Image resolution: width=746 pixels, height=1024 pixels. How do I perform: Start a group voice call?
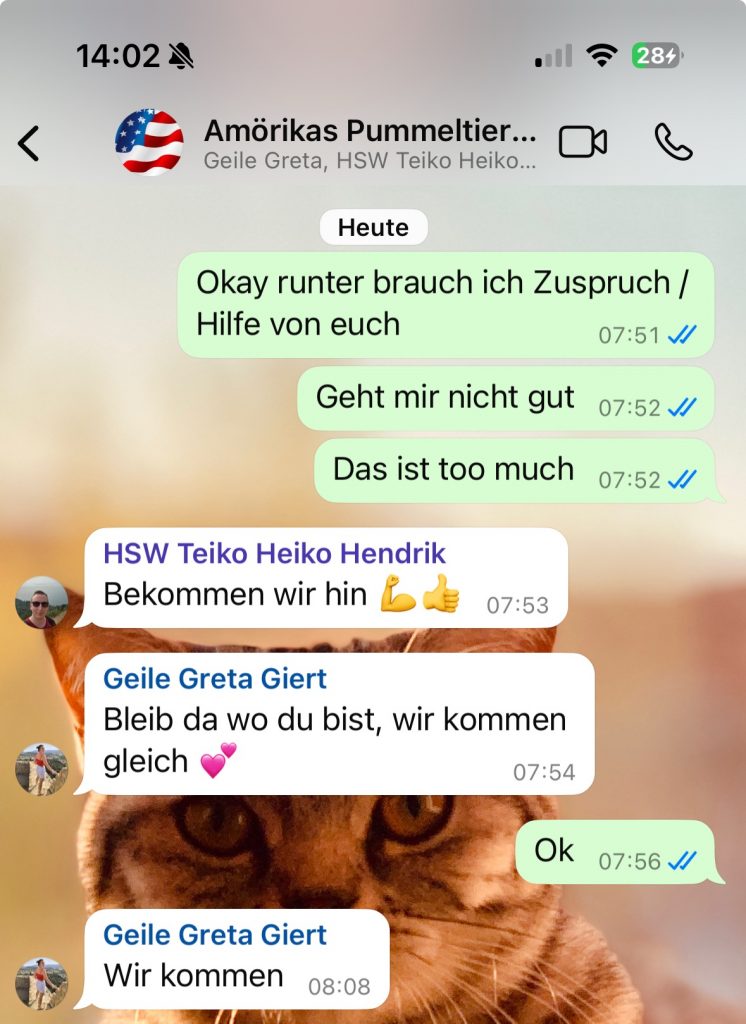[673, 142]
